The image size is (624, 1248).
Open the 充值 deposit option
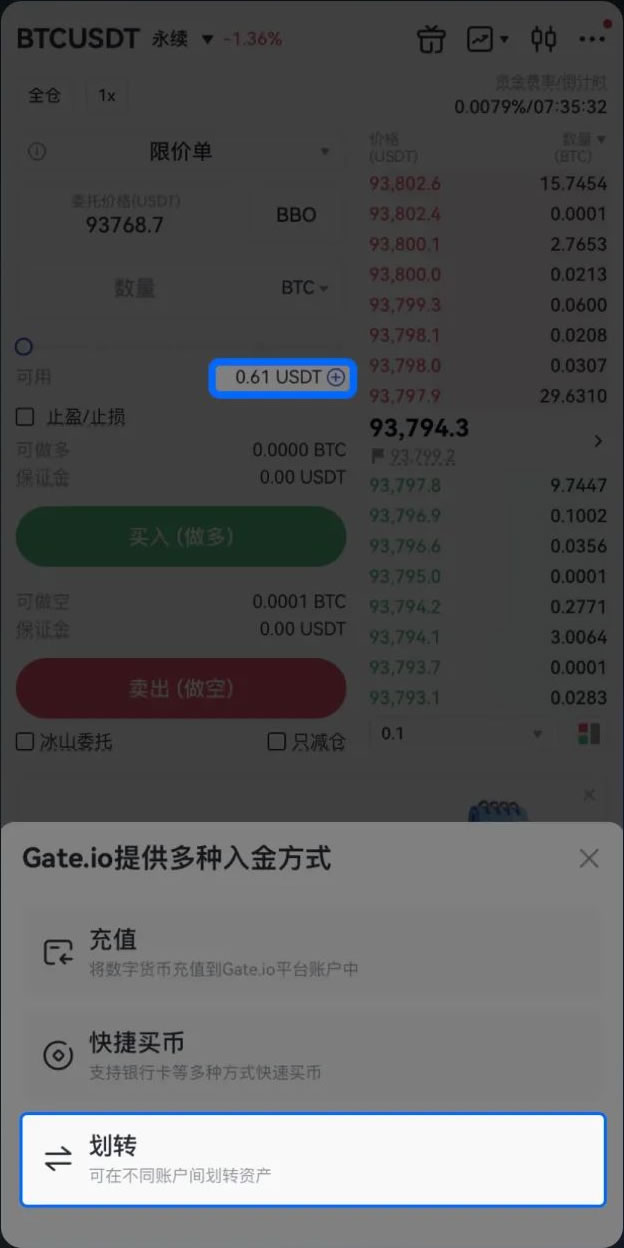tap(312, 953)
